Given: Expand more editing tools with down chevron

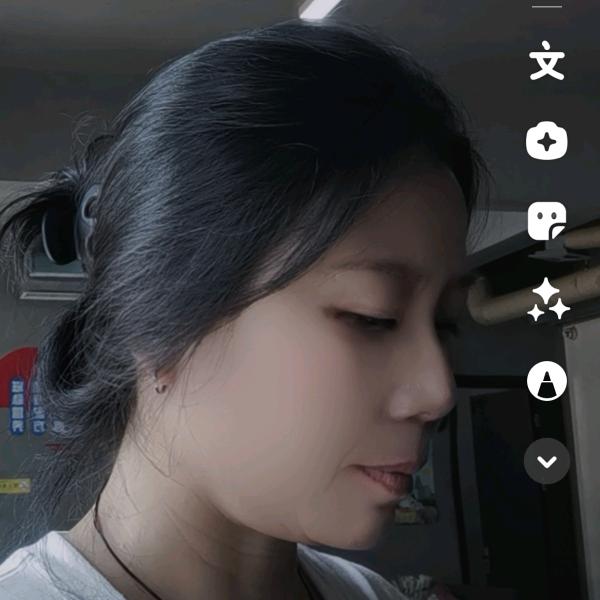Looking at the screenshot, I should (x=547, y=461).
